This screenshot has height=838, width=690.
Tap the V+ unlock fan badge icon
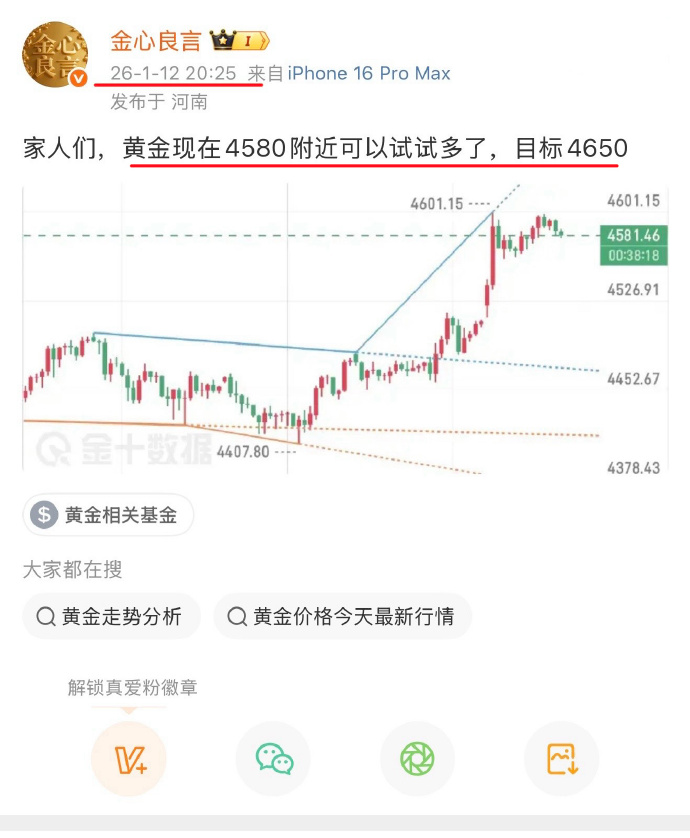click(x=128, y=759)
